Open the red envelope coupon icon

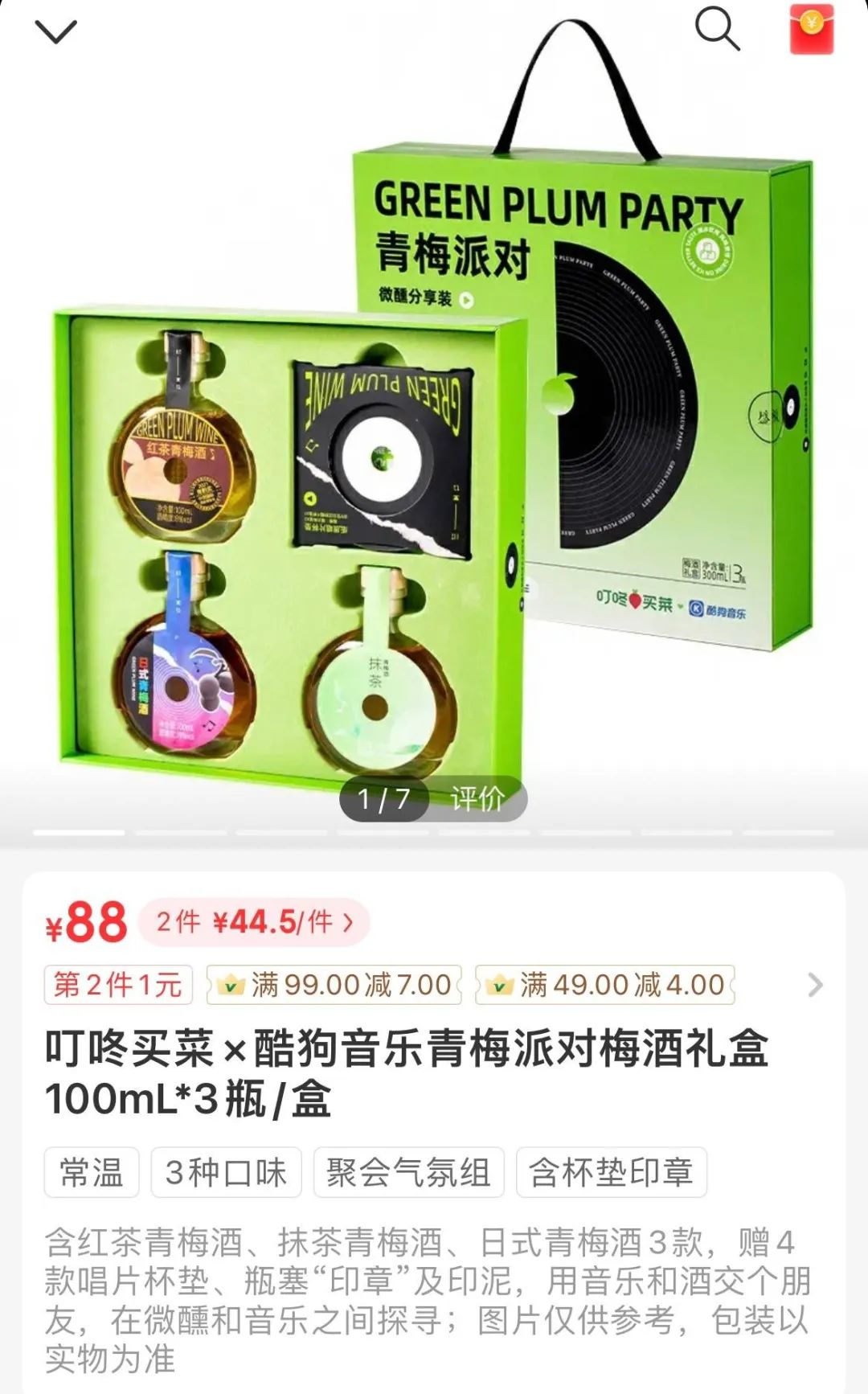(812, 29)
